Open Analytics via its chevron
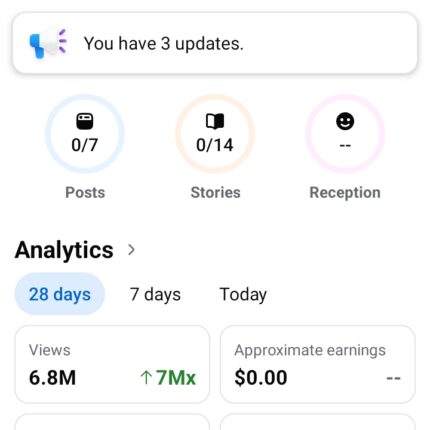Screen dimensions: 430x430 tap(131, 250)
